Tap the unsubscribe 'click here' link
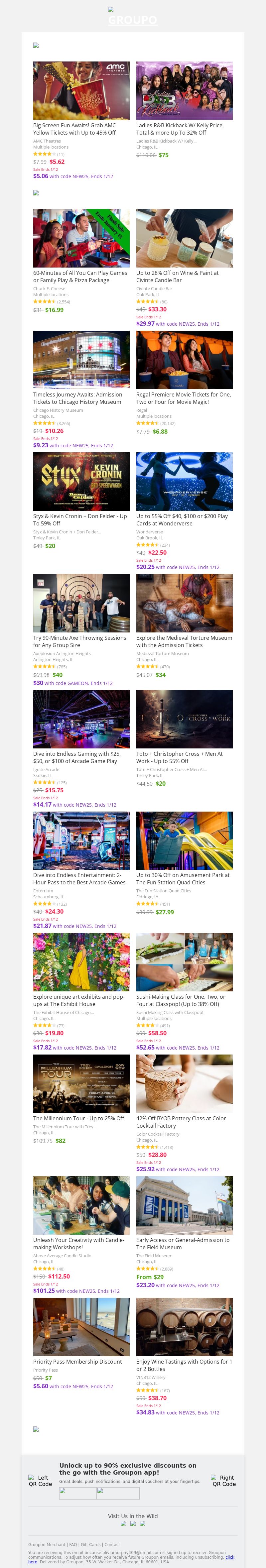 pyautogui.click(x=229, y=1557)
